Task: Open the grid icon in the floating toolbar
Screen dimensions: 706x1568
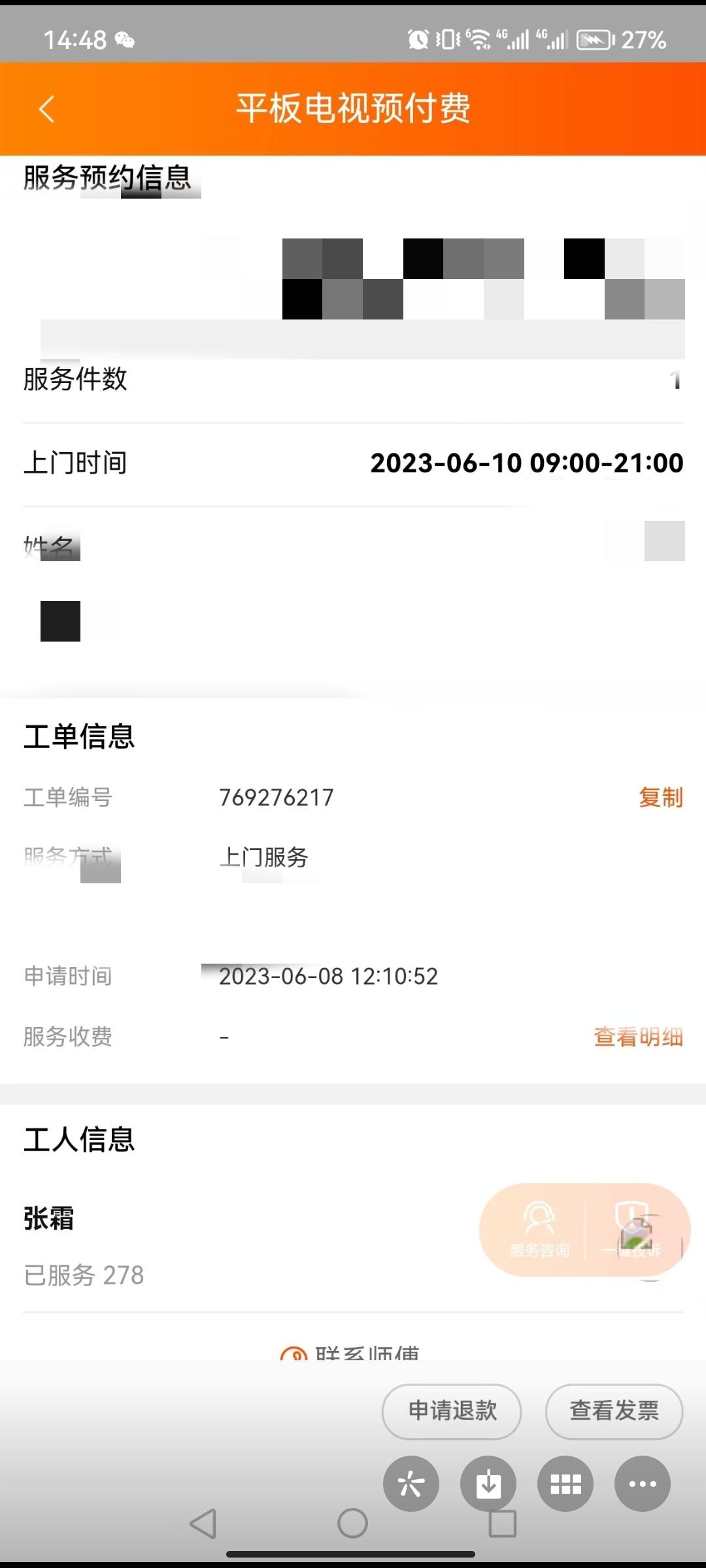Action: click(565, 1484)
